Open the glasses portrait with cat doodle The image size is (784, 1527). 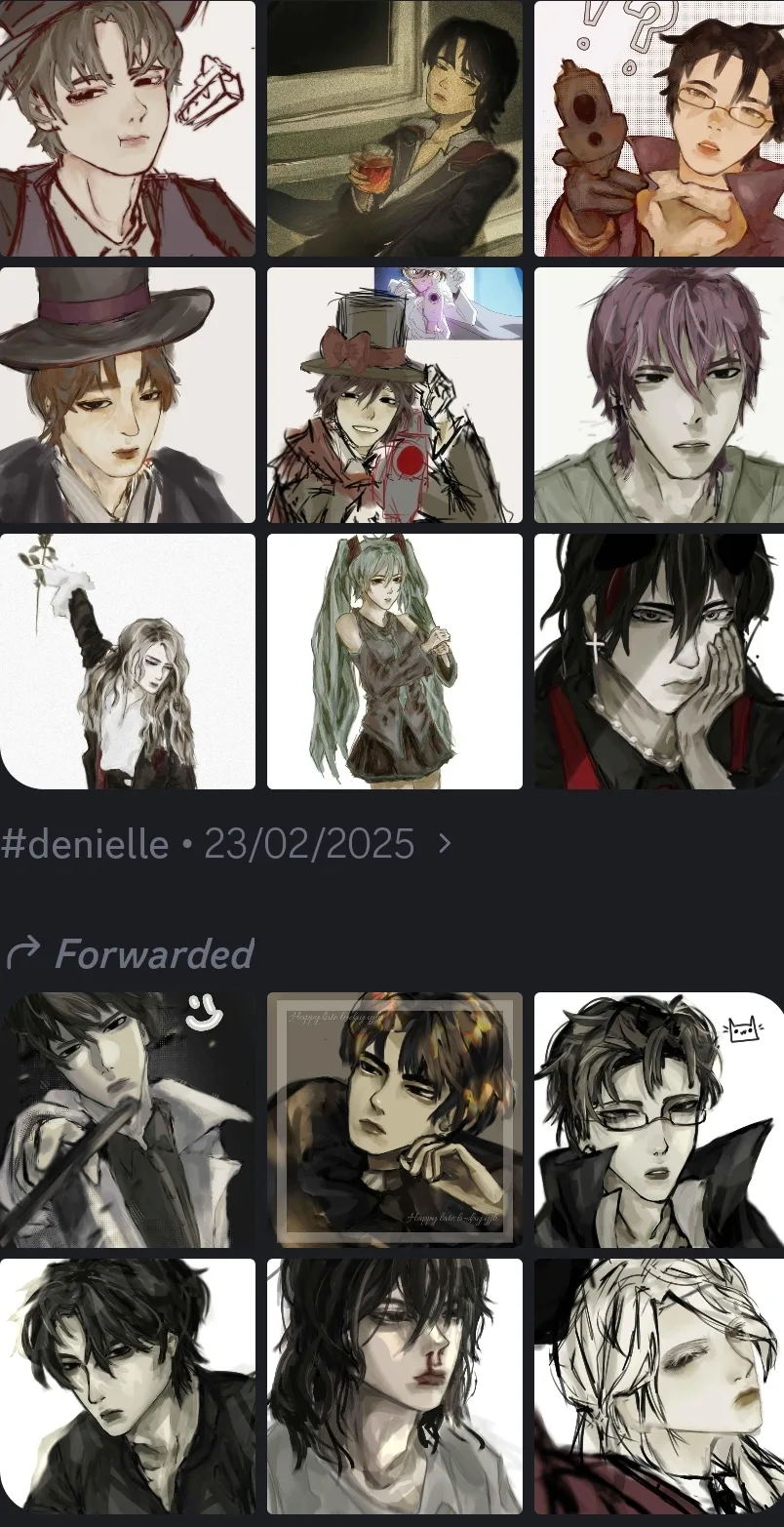coord(659,1120)
